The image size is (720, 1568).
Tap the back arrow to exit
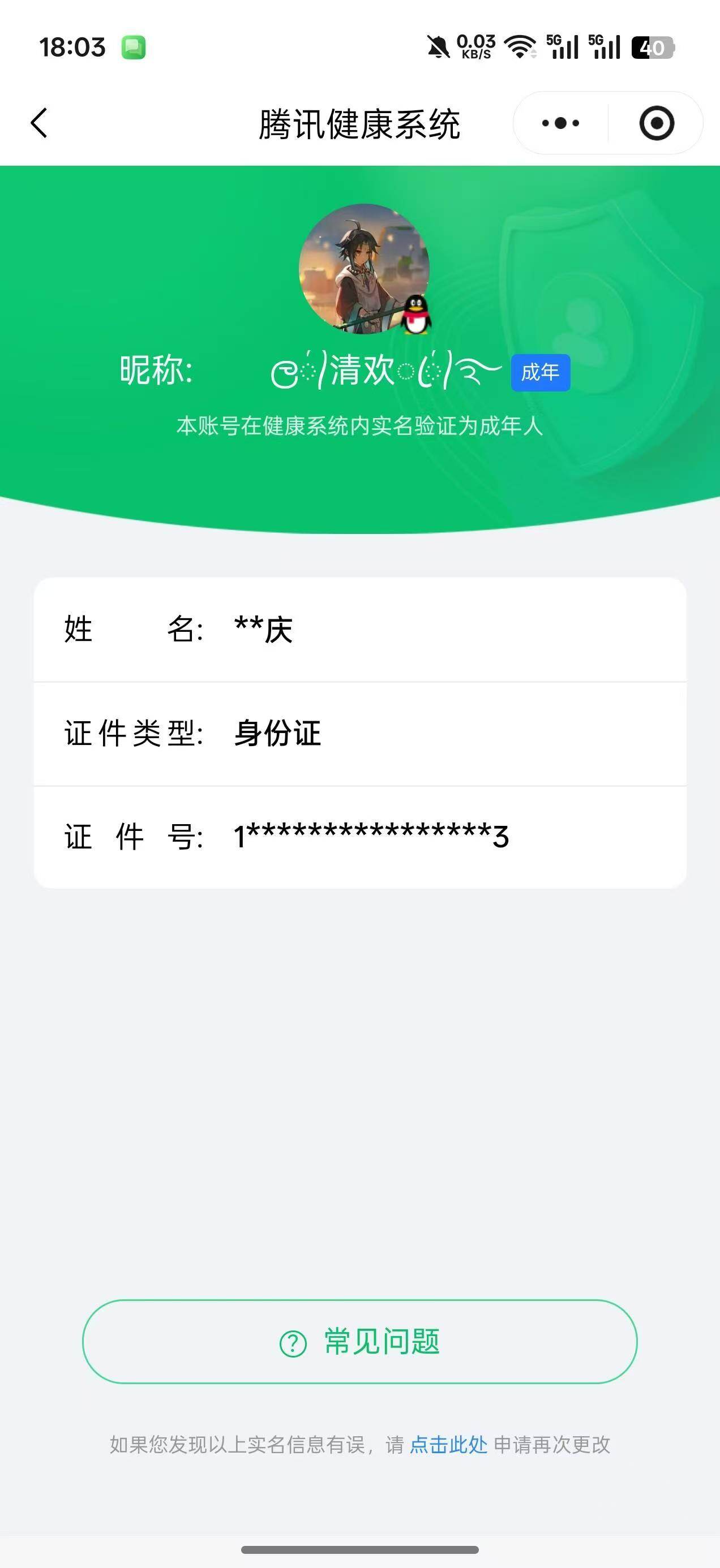pos(38,122)
